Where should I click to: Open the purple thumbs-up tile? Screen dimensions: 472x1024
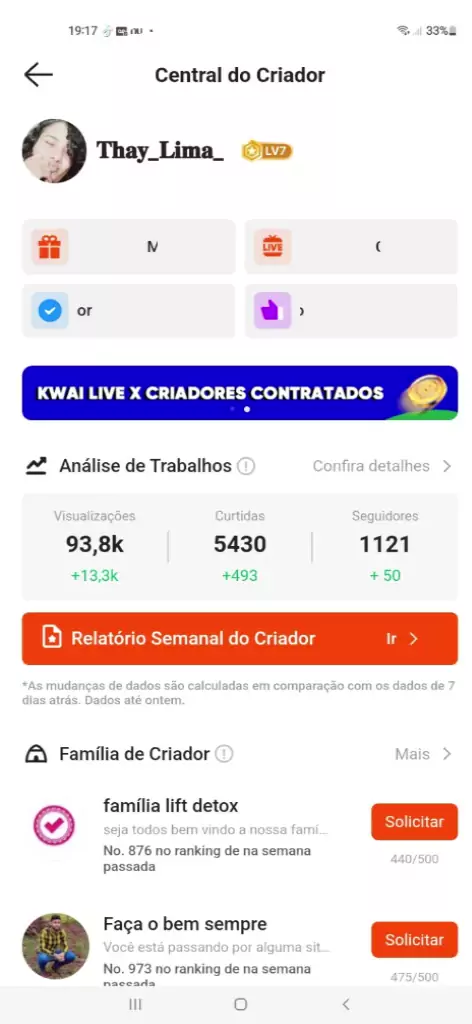pyautogui.click(x=351, y=311)
